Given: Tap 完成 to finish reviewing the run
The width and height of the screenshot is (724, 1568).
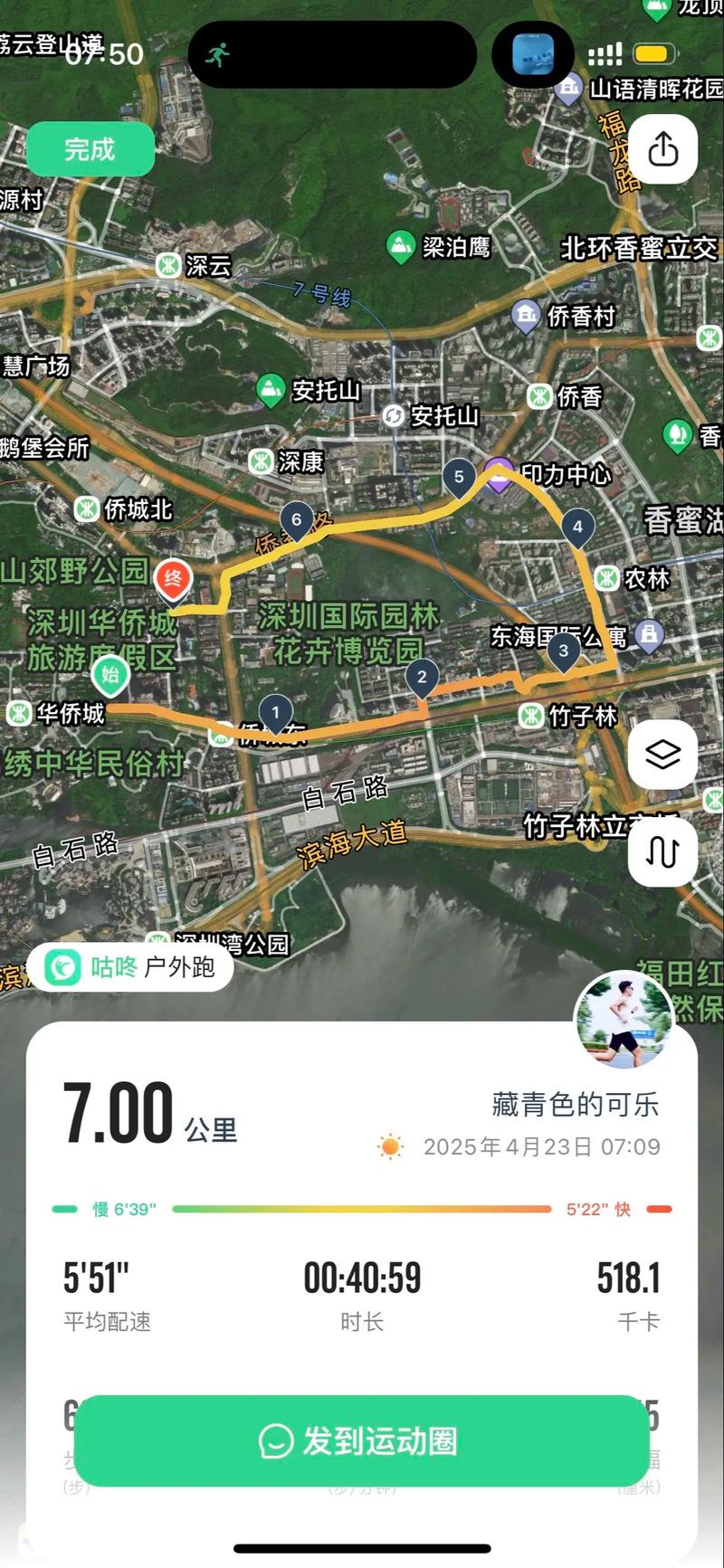Looking at the screenshot, I should tap(90, 149).
